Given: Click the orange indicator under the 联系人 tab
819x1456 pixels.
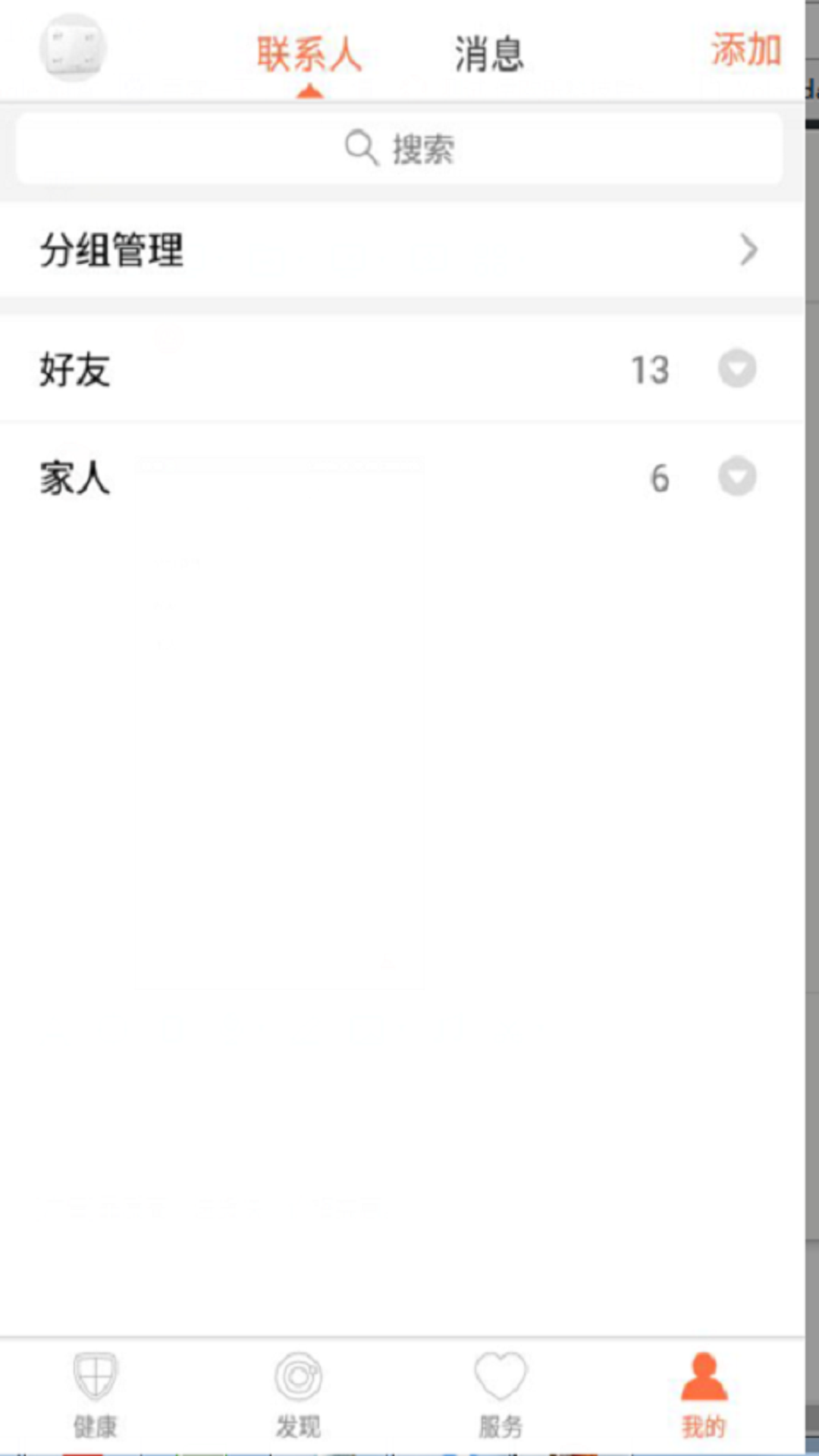Looking at the screenshot, I should (x=311, y=91).
